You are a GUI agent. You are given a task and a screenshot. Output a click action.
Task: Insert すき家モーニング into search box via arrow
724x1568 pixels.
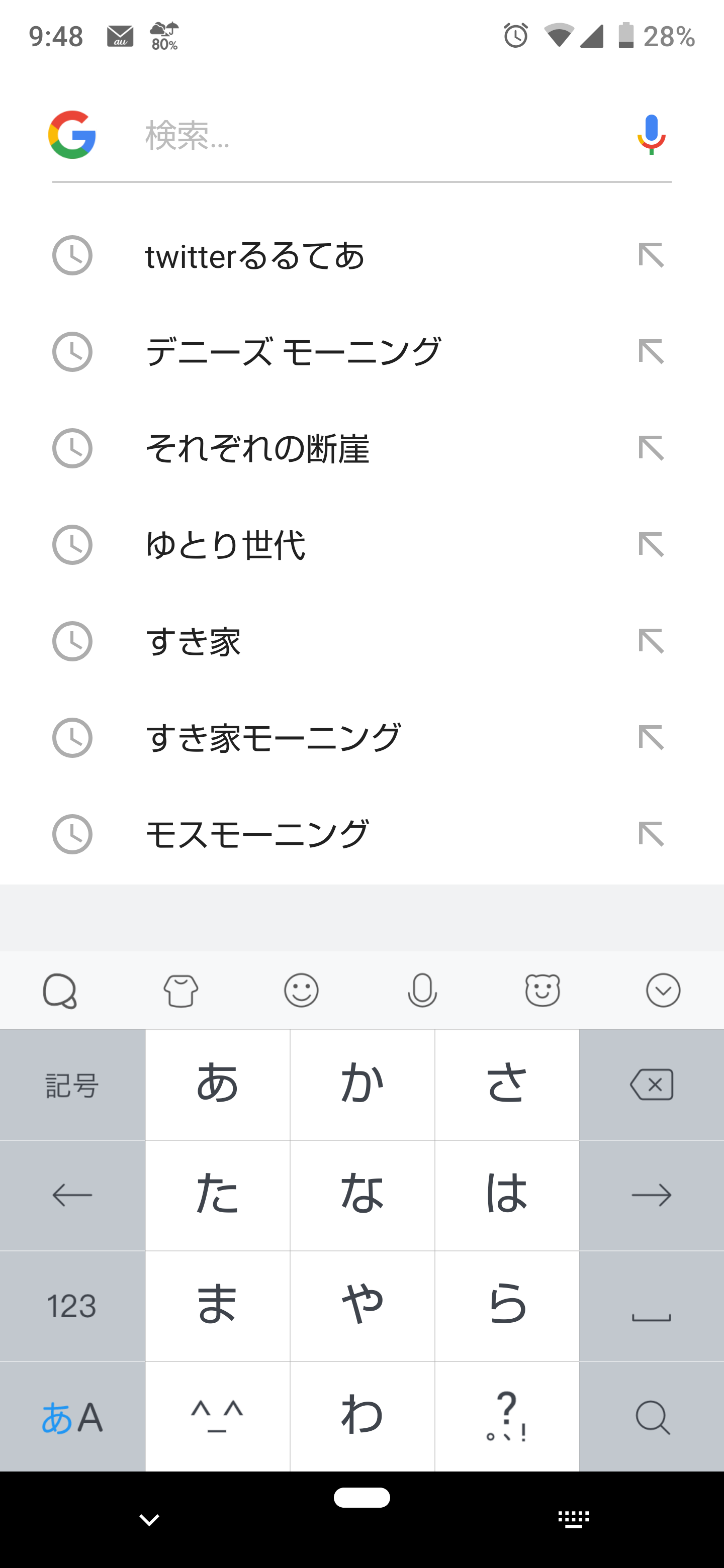(x=651, y=738)
